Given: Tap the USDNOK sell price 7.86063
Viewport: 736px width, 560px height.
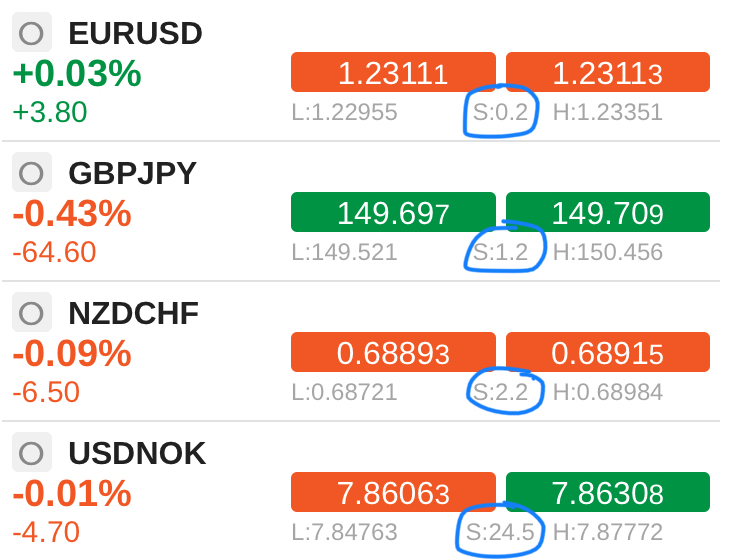Looking at the screenshot, I should point(393,492).
